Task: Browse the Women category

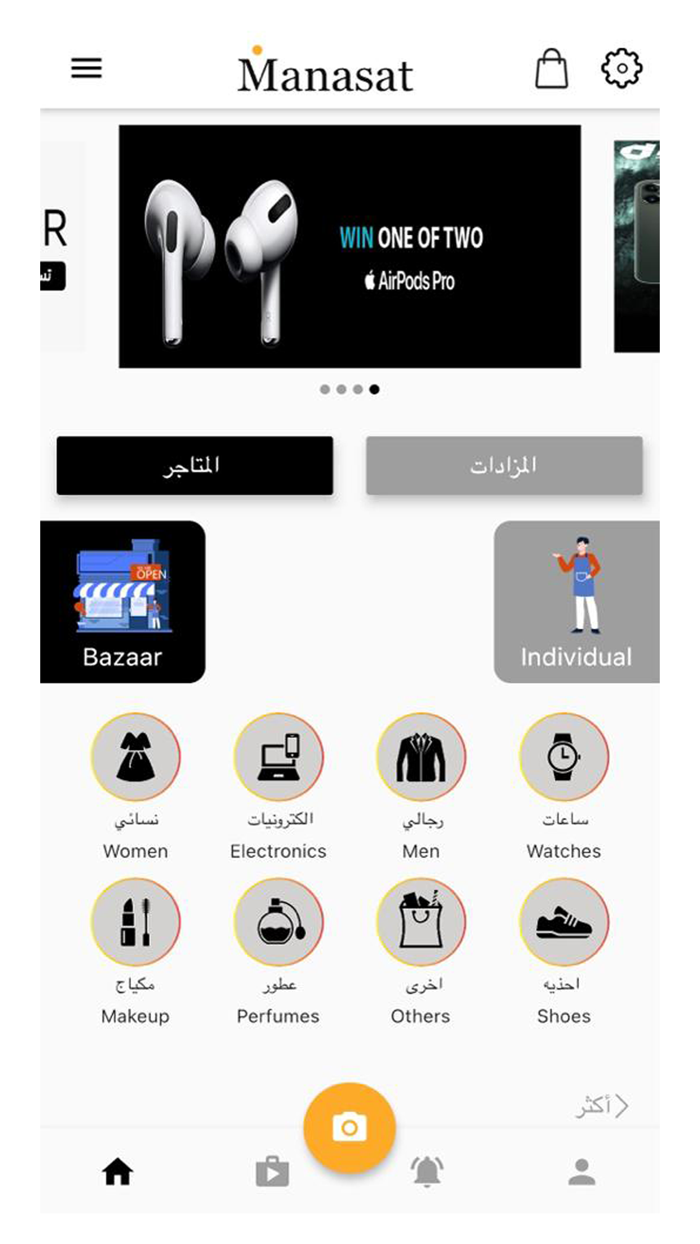Action: tap(136, 757)
